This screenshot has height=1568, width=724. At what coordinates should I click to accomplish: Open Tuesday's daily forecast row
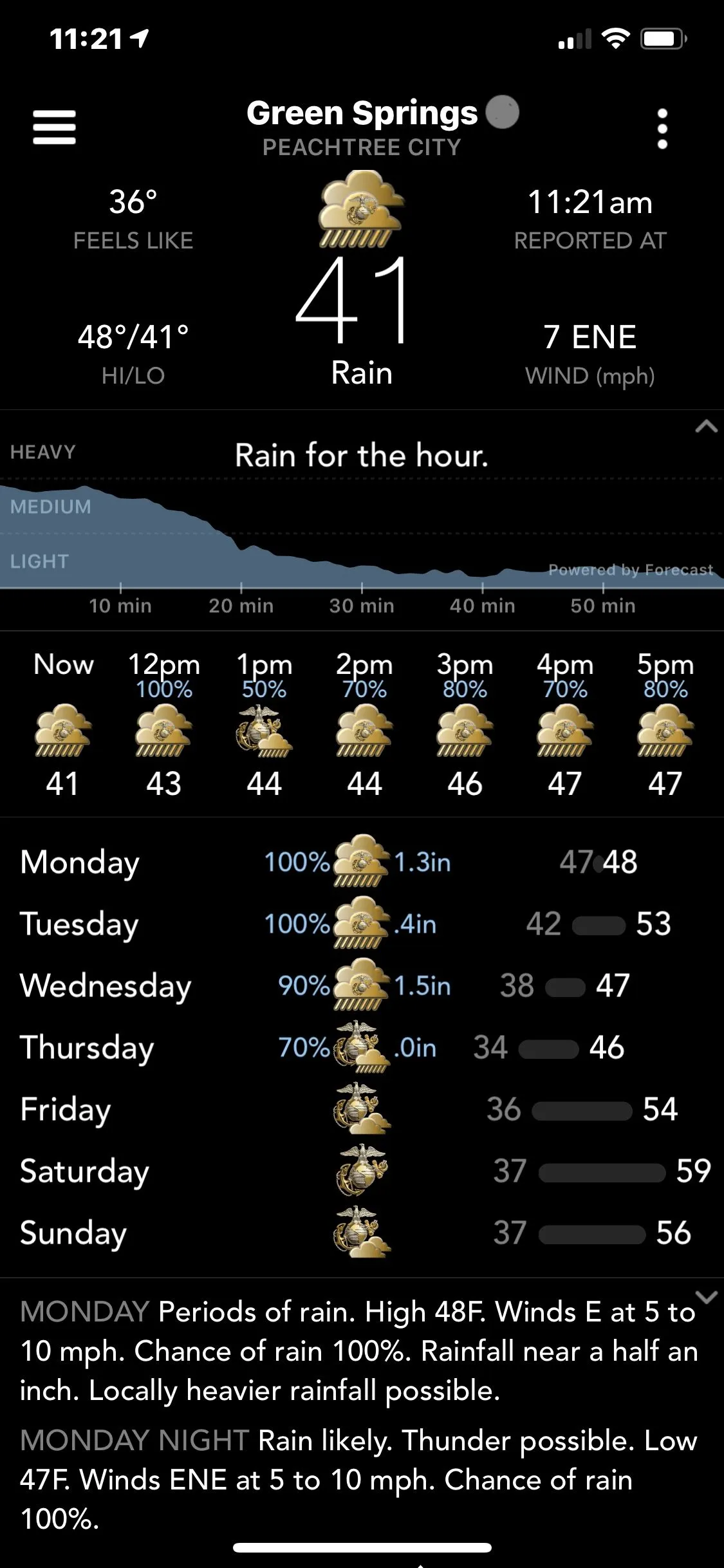[x=79, y=924]
